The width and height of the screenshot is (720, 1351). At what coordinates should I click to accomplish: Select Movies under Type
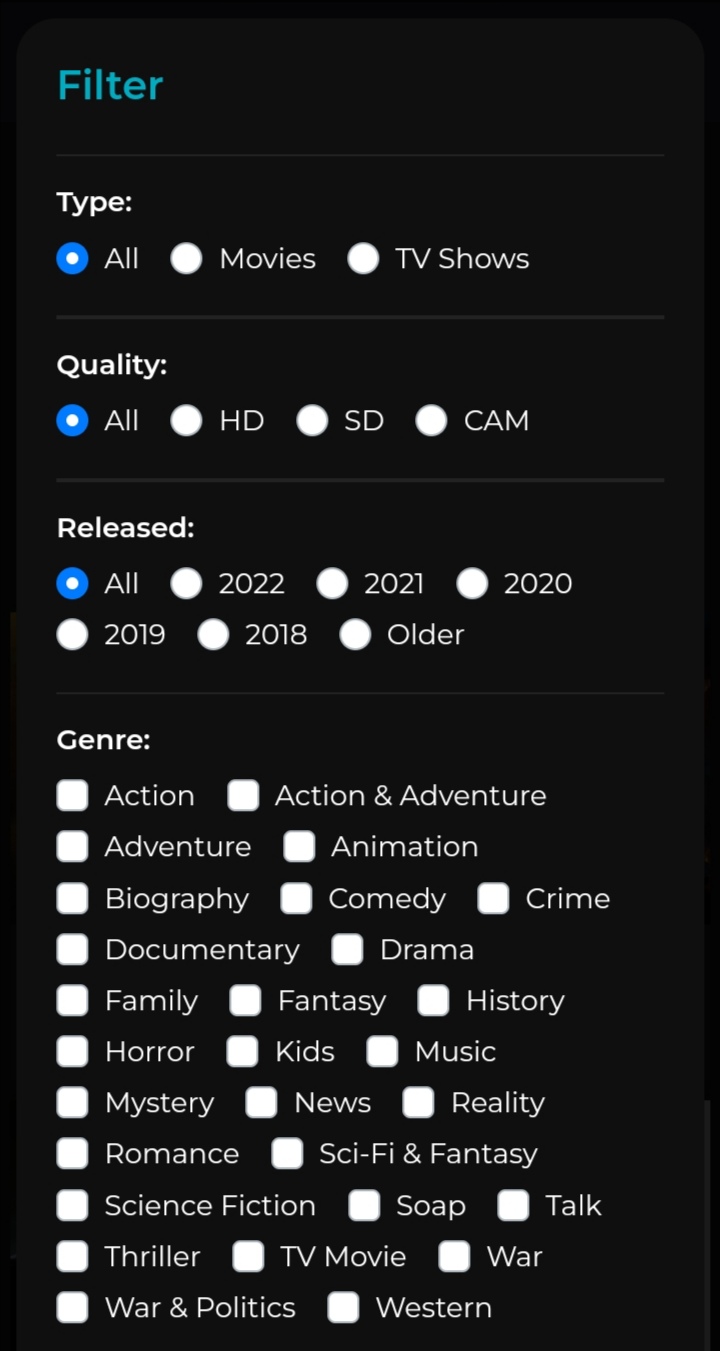click(186, 259)
